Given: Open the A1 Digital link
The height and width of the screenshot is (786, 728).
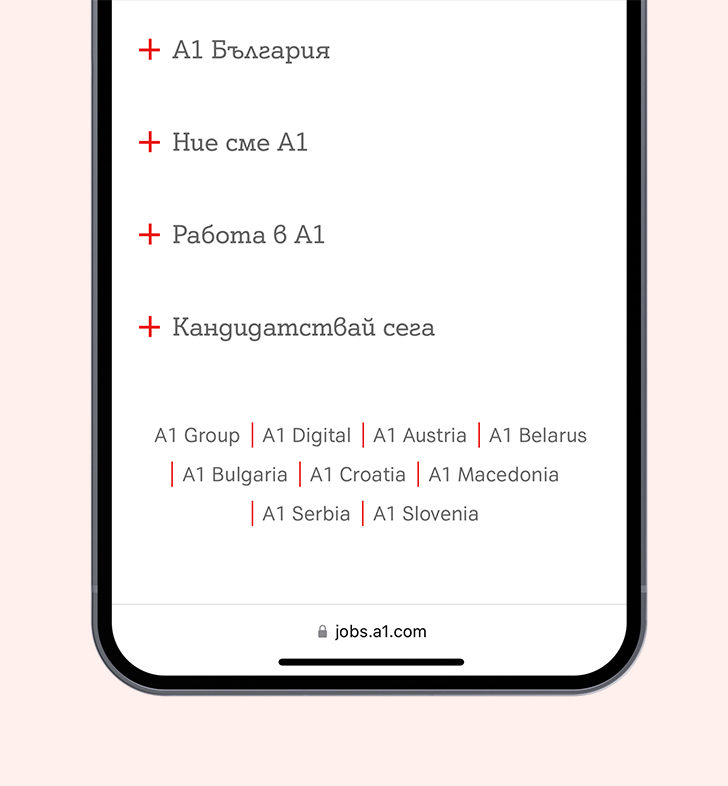Looking at the screenshot, I should pos(306,436).
